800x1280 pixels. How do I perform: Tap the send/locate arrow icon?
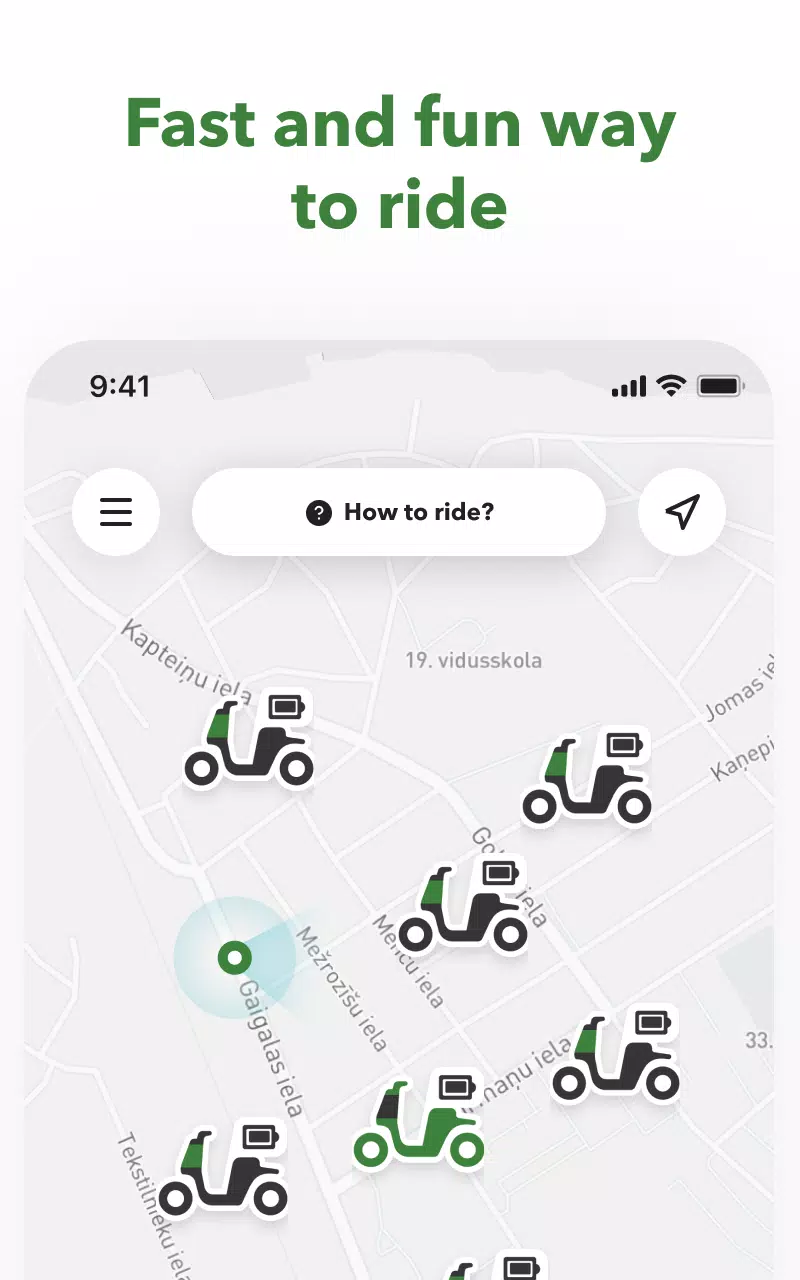pyautogui.click(x=682, y=512)
